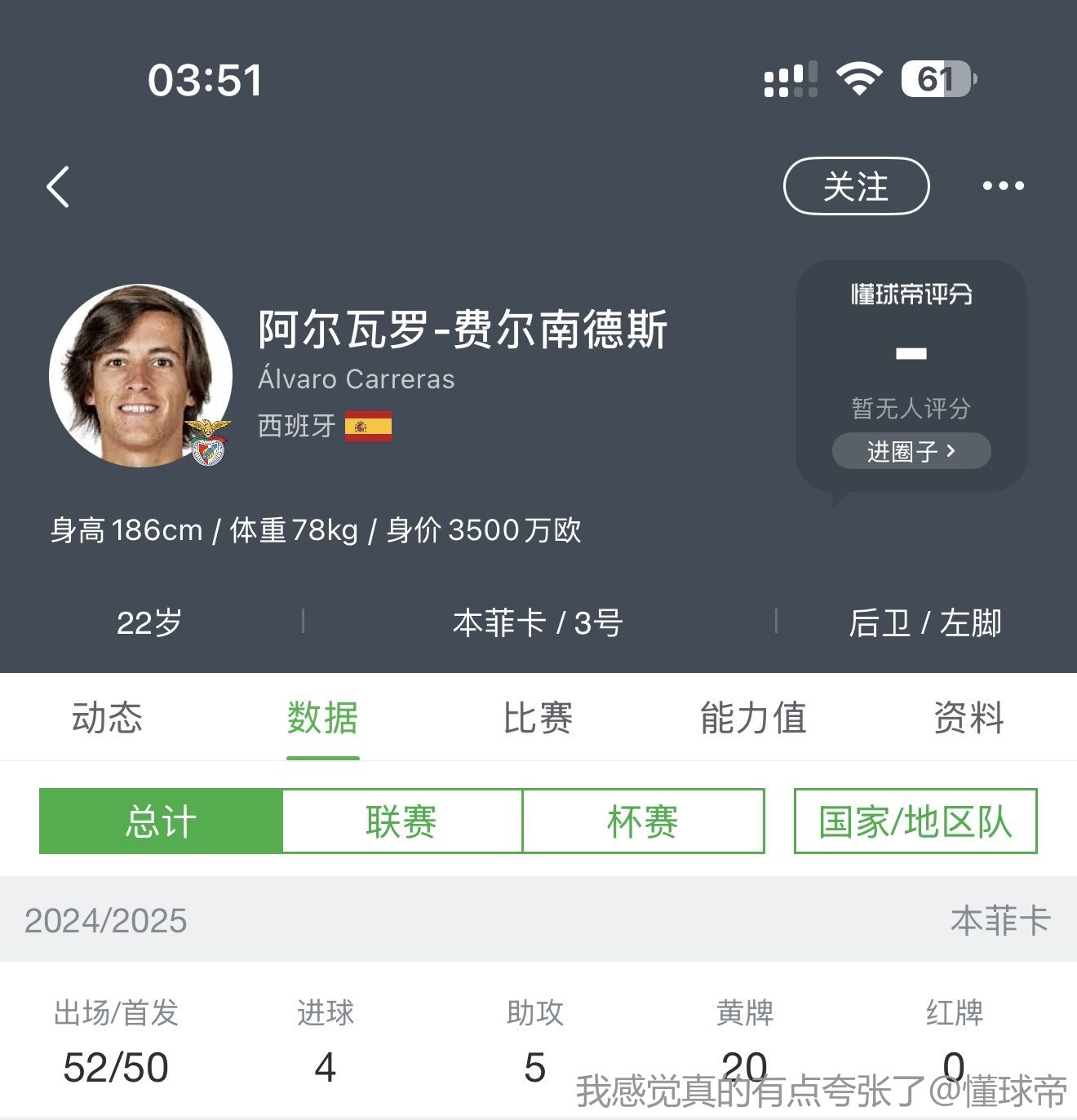
Task: Go back using the back arrow
Action: (59, 187)
